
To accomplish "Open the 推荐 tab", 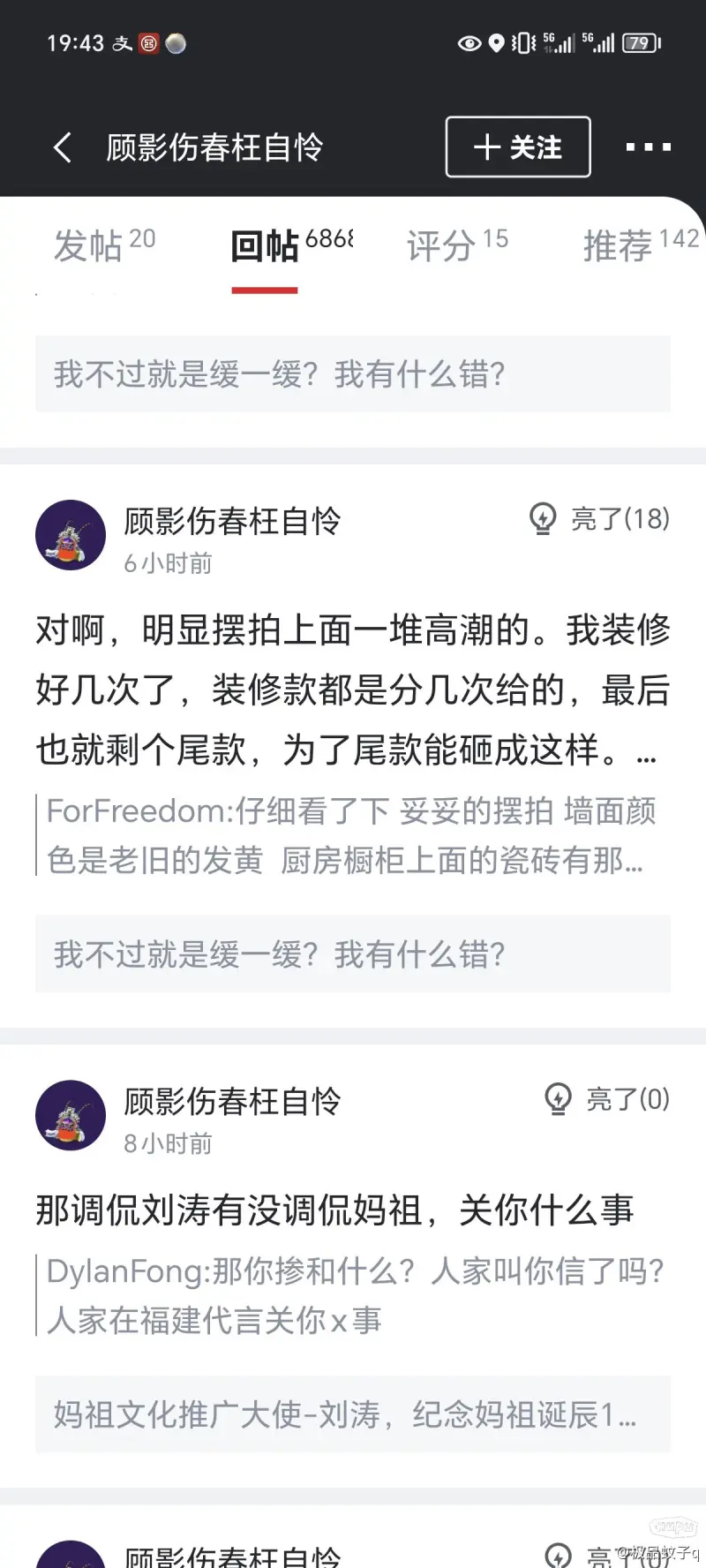I will coord(639,245).
